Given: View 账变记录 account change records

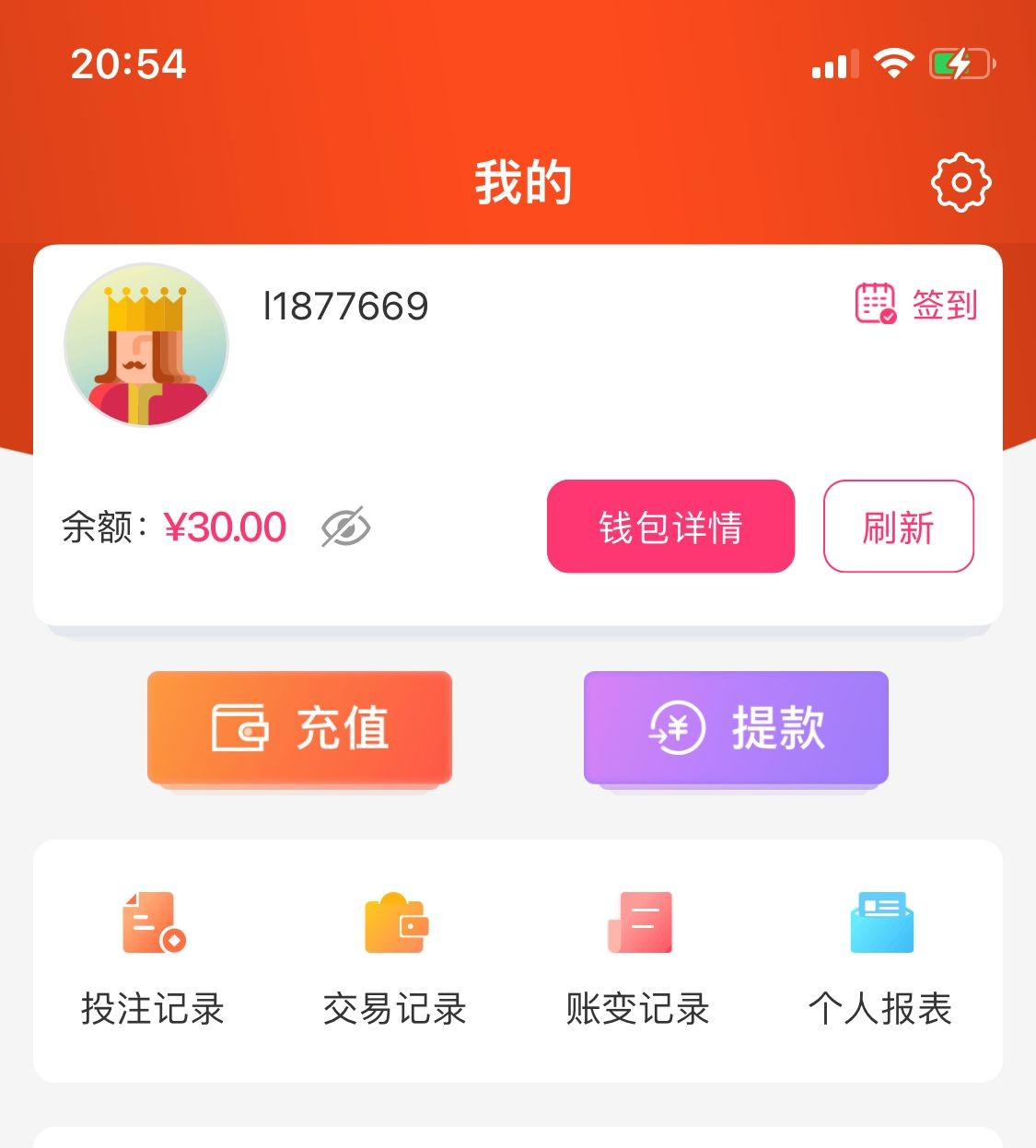Looking at the screenshot, I should click(x=637, y=959).
